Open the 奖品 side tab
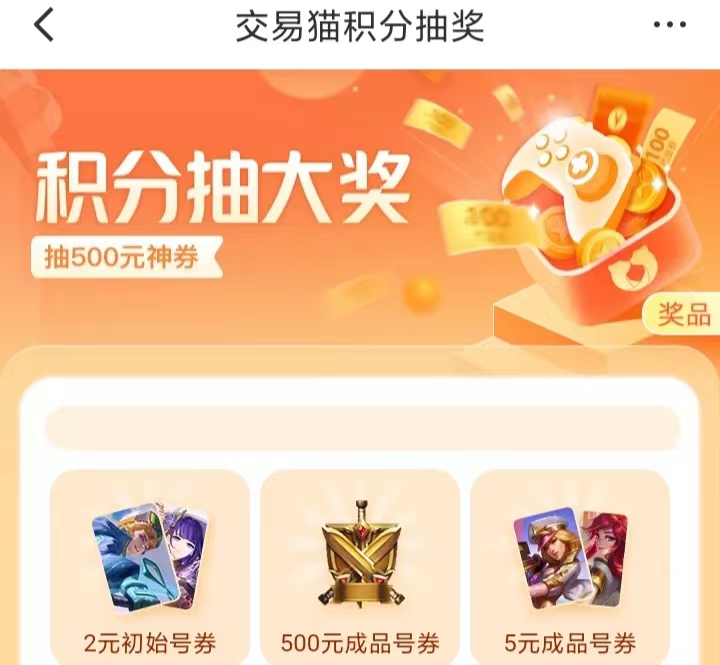 [684, 316]
